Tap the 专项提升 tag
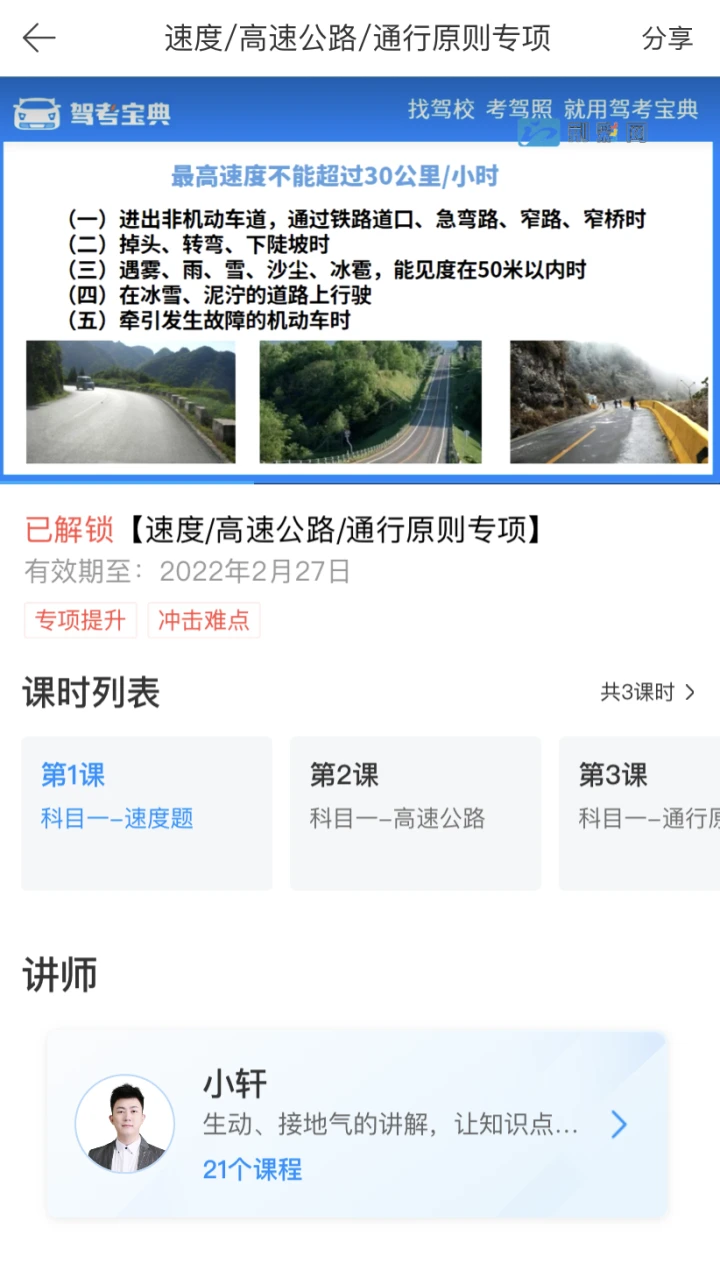This screenshot has height=1270, width=720. pos(80,620)
